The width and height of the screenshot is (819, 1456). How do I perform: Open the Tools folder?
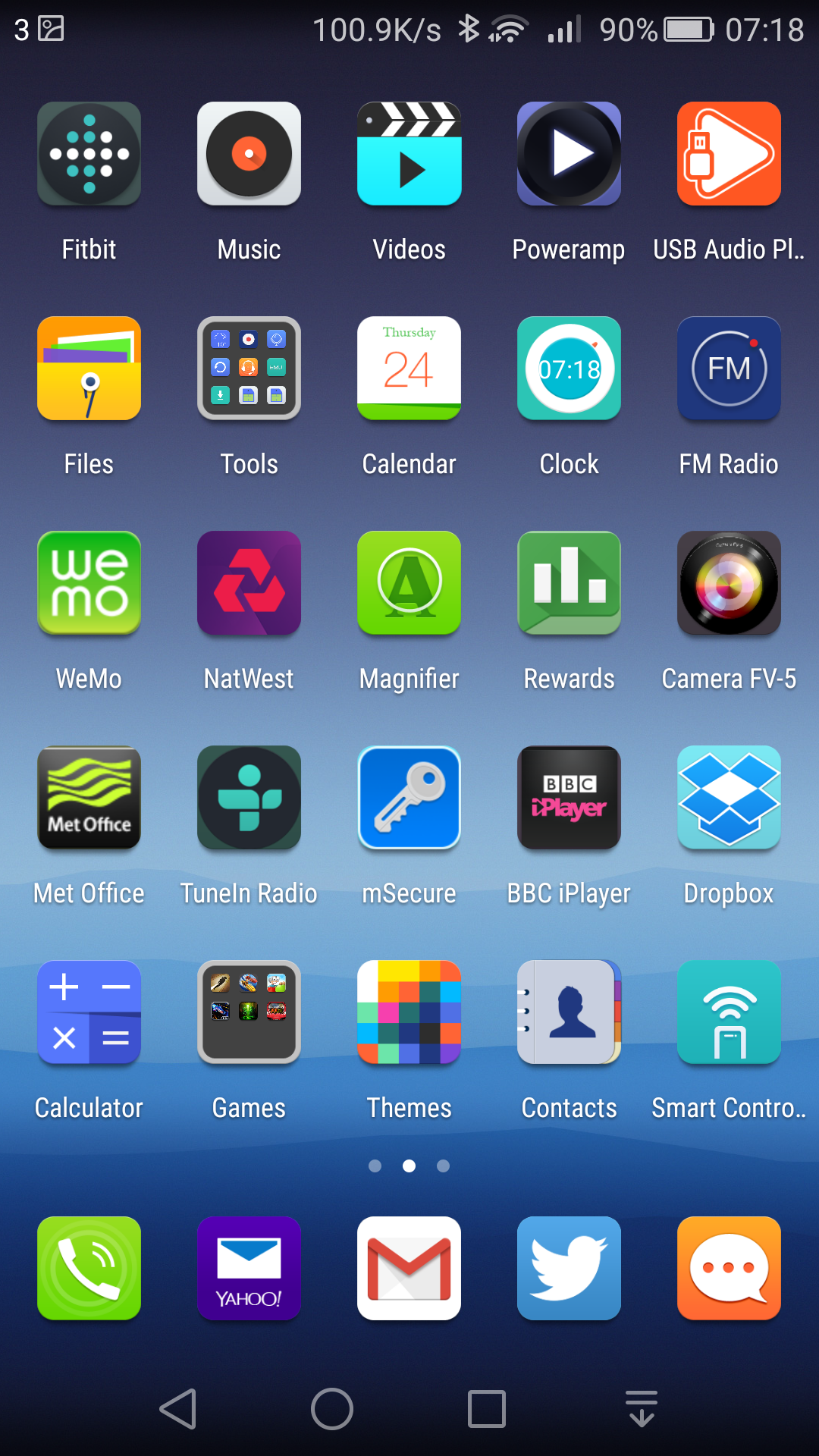click(249, 369)
